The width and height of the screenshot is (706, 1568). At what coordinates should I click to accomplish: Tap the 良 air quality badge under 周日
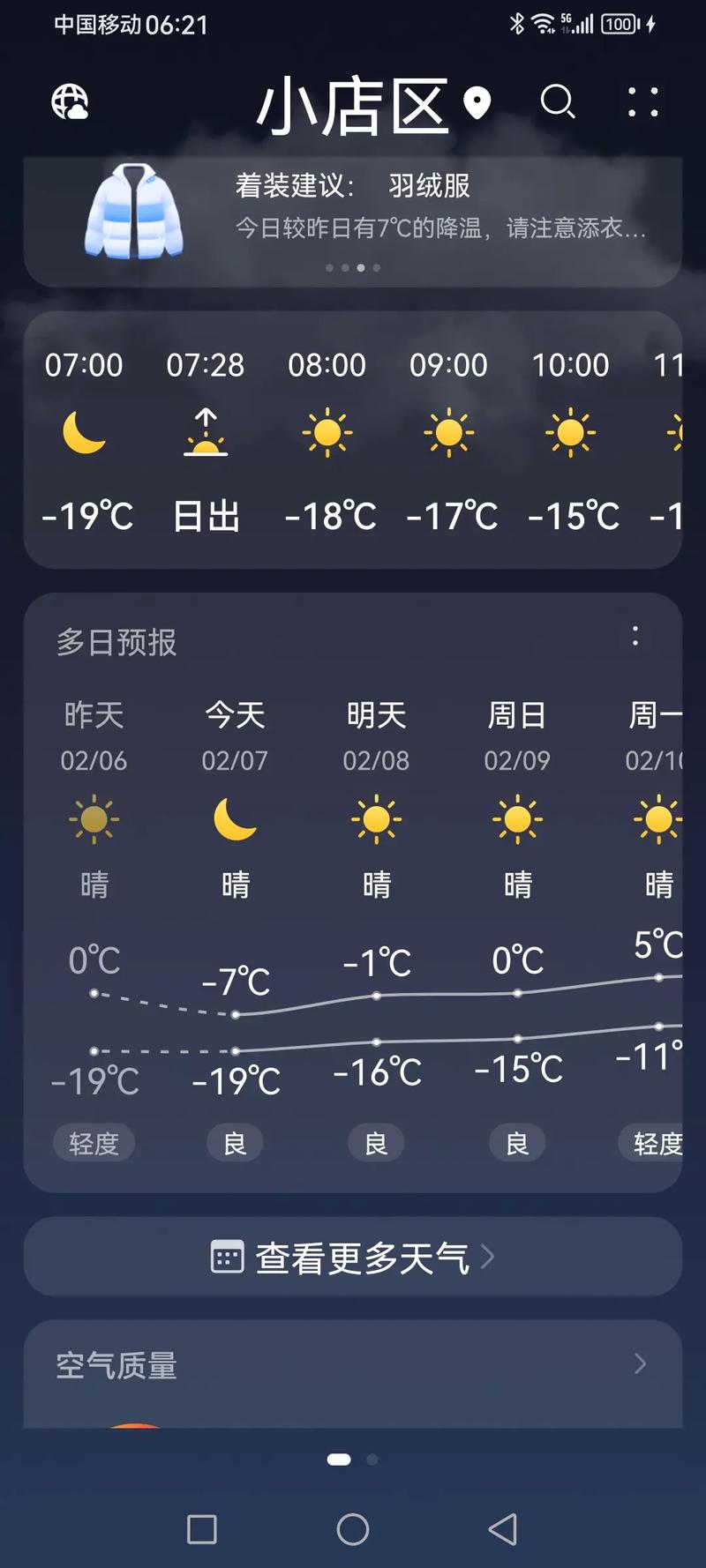point(517,1143)
